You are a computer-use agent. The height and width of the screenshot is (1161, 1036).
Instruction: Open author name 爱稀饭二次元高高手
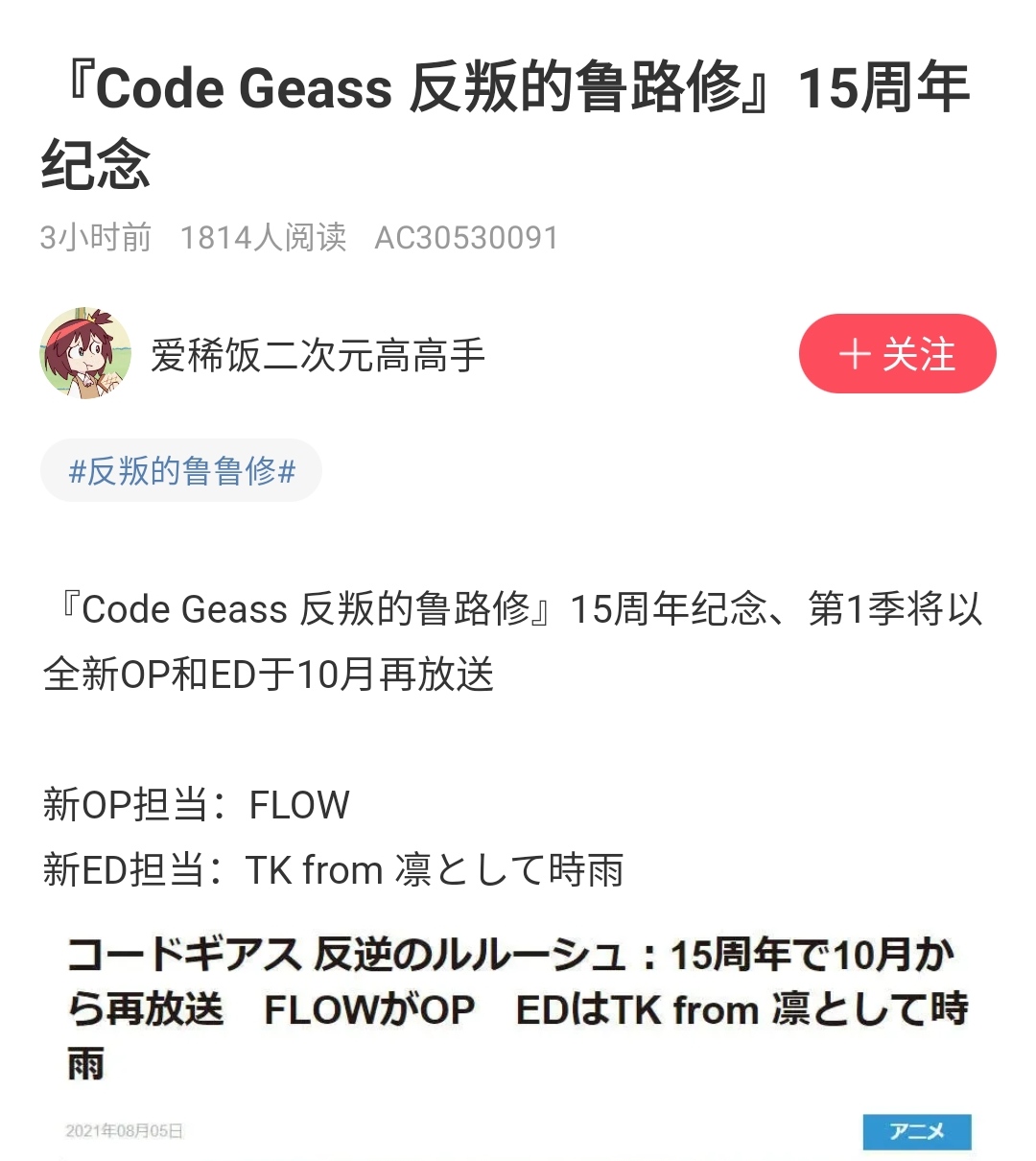click(x=318, y=356)
